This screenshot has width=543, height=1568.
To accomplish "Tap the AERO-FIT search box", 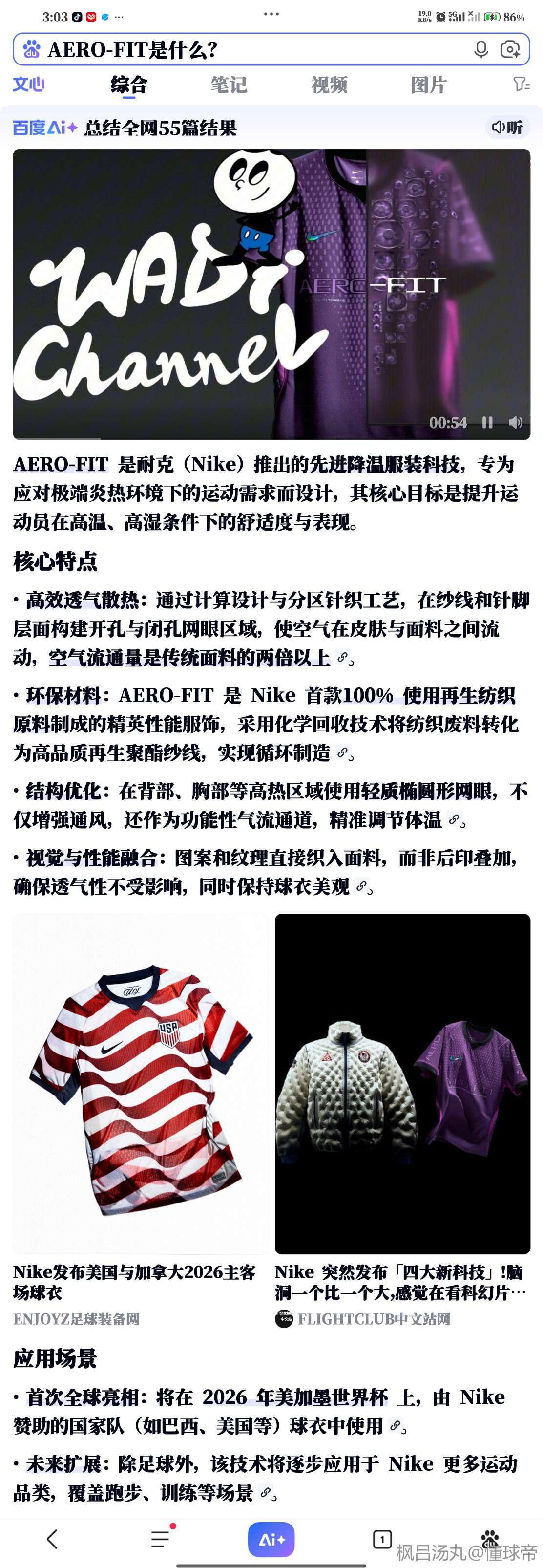I will click(243, 50).
